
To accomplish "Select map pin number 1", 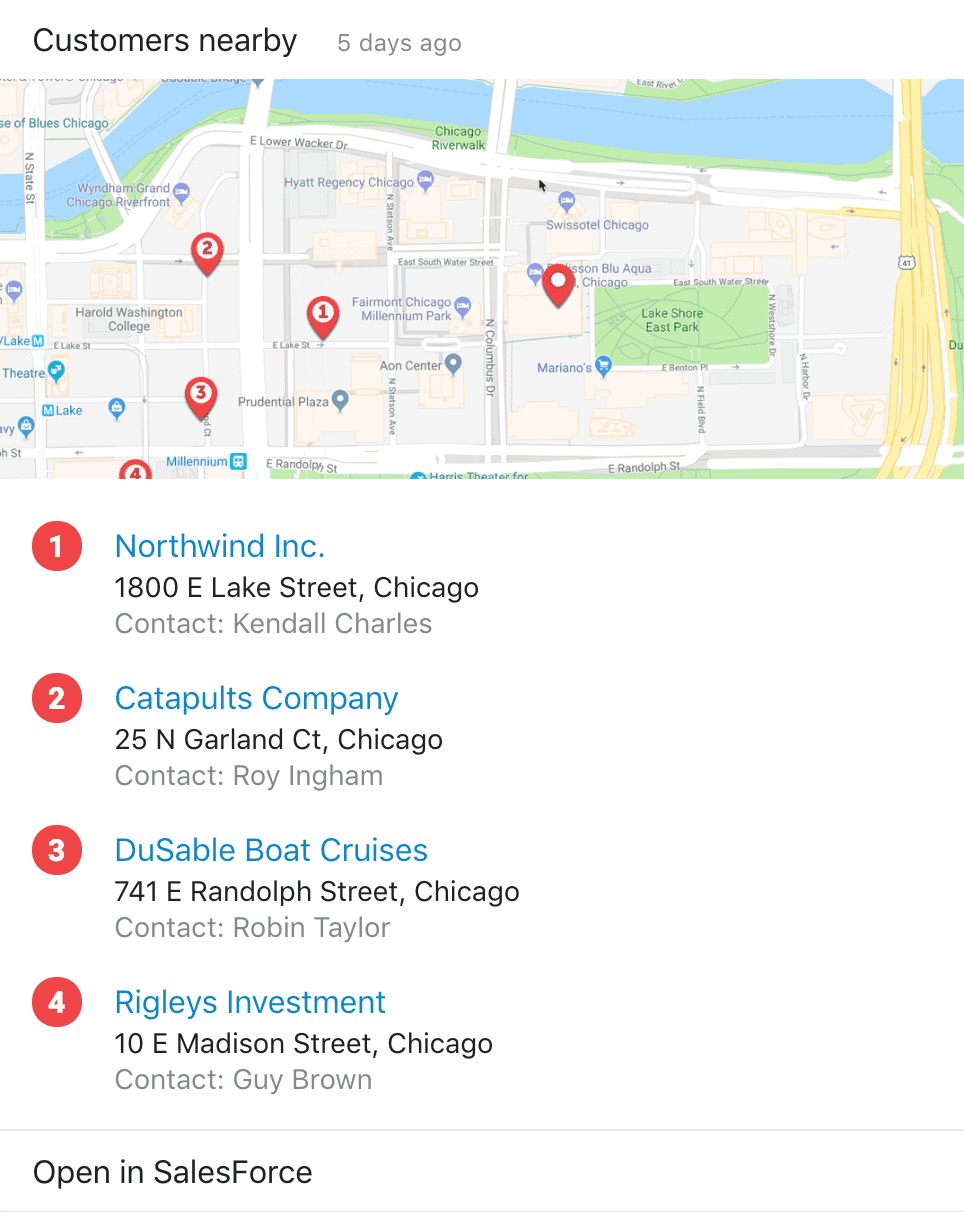I will [322, 313].
